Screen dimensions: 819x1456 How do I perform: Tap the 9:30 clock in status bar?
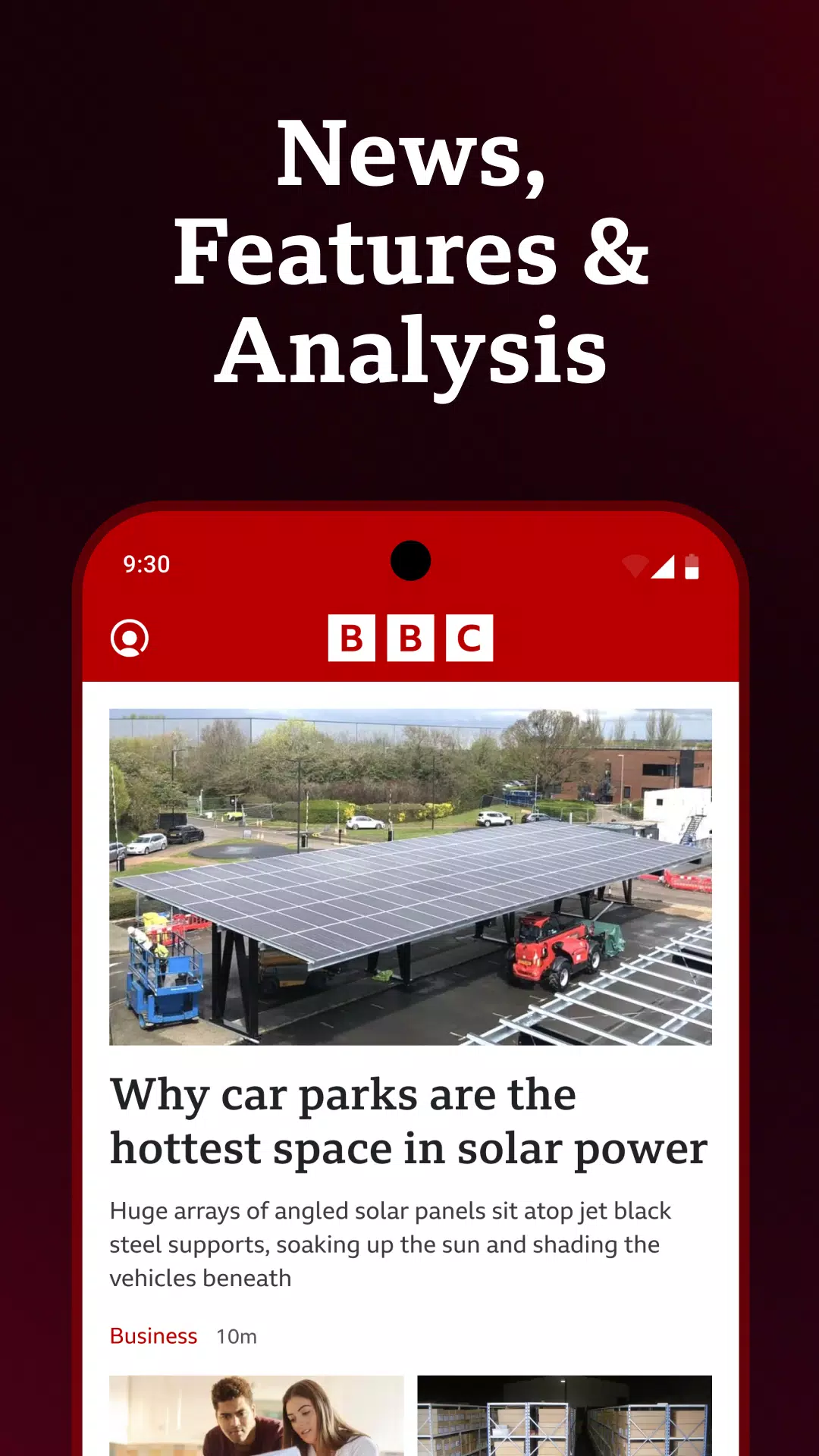tap(146, 563)
